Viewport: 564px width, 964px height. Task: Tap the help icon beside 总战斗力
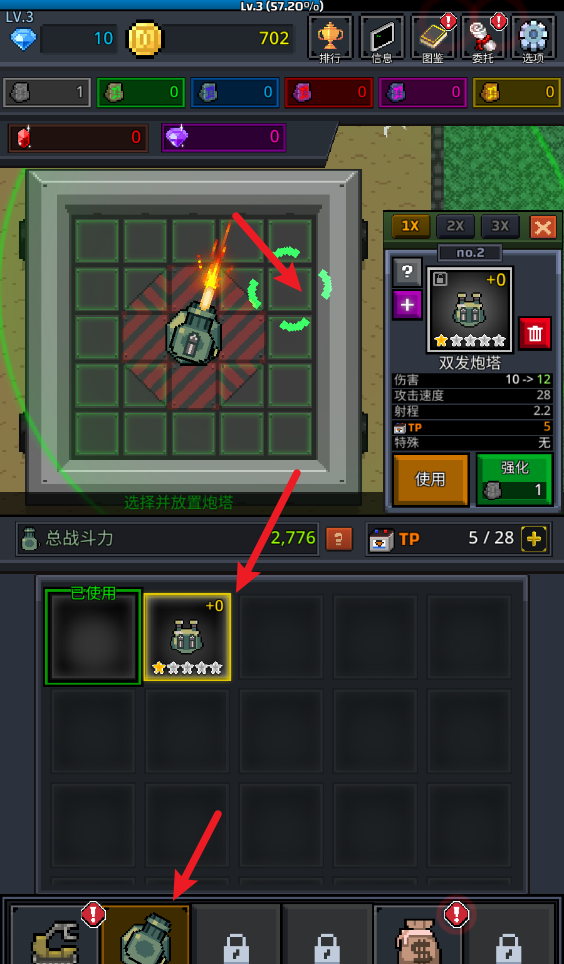pyautogui.click(x=338, y=539)
